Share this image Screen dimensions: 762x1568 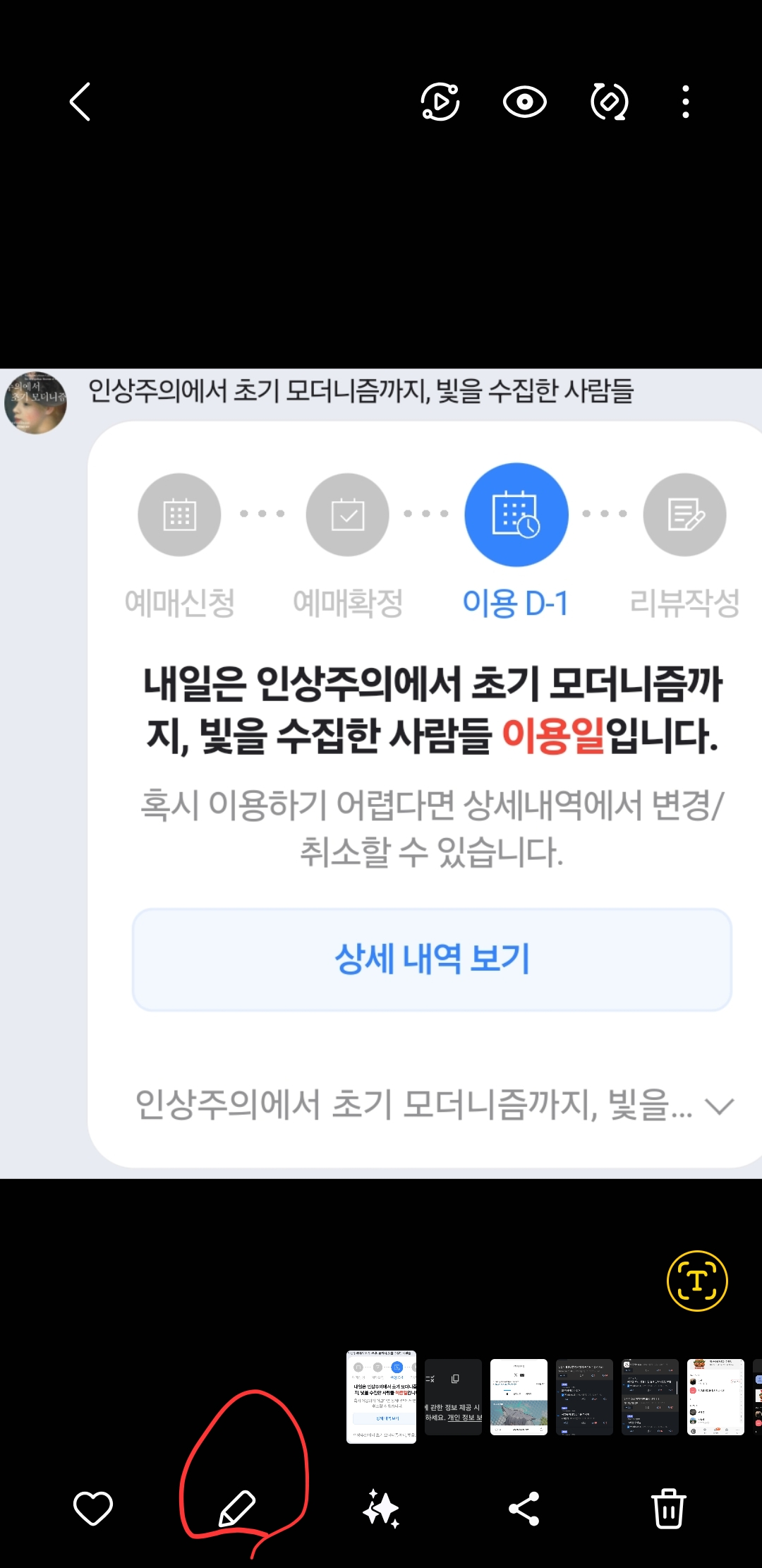pos(524,1509)
